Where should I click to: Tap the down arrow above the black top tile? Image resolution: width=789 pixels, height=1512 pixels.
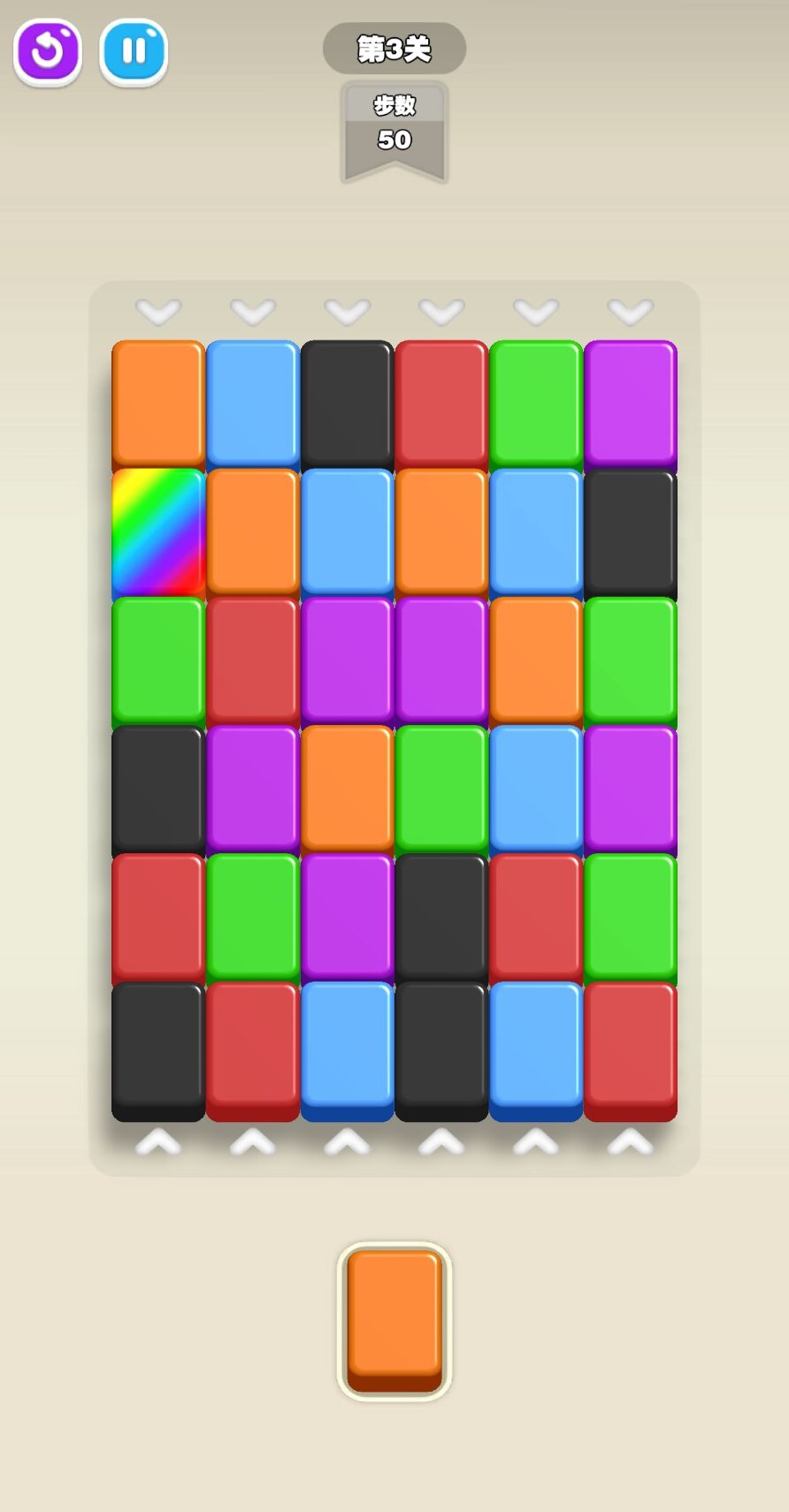point(347,311)
